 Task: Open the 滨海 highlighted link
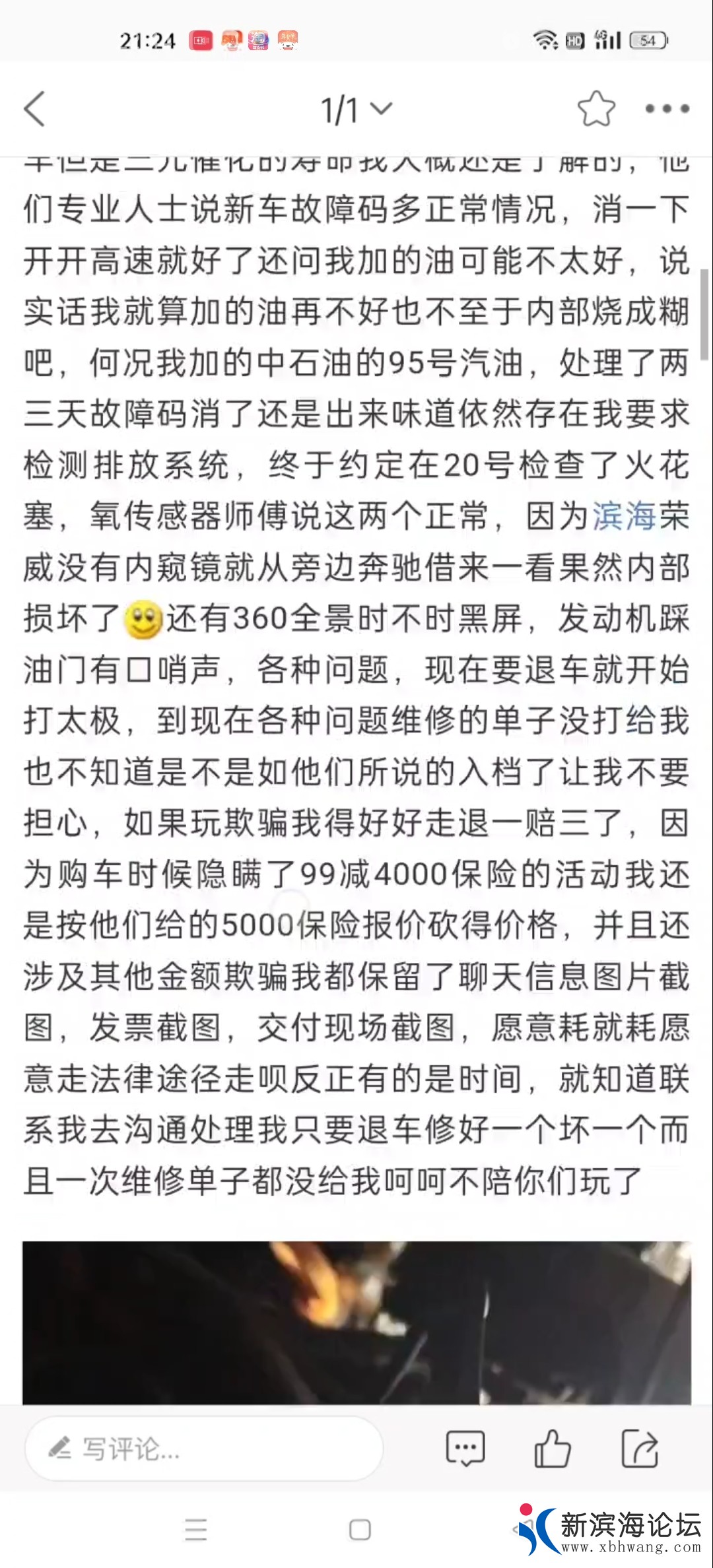click(x=624, y=516)
